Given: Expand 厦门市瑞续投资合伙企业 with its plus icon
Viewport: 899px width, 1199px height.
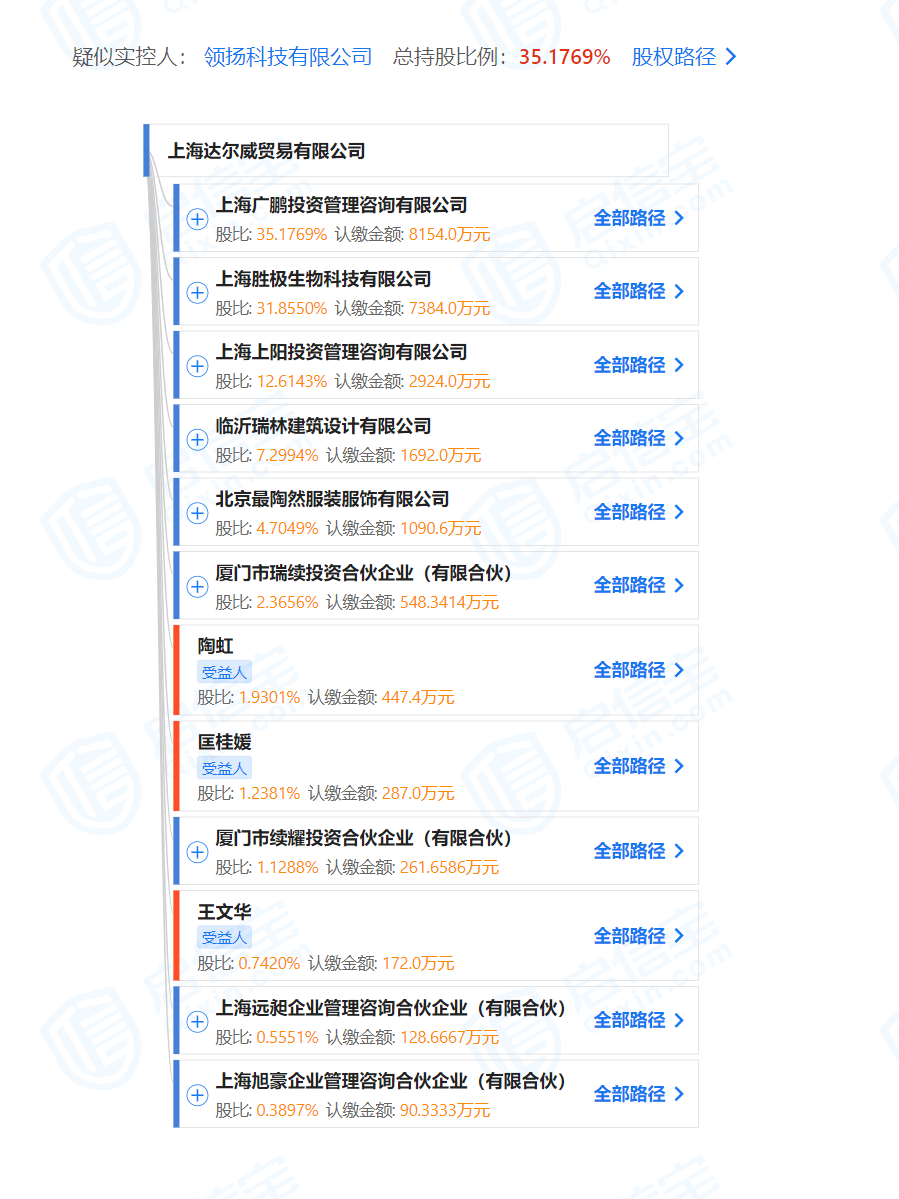Looking at the screenshot, I should pyautogui.click(x=197, y=586).
